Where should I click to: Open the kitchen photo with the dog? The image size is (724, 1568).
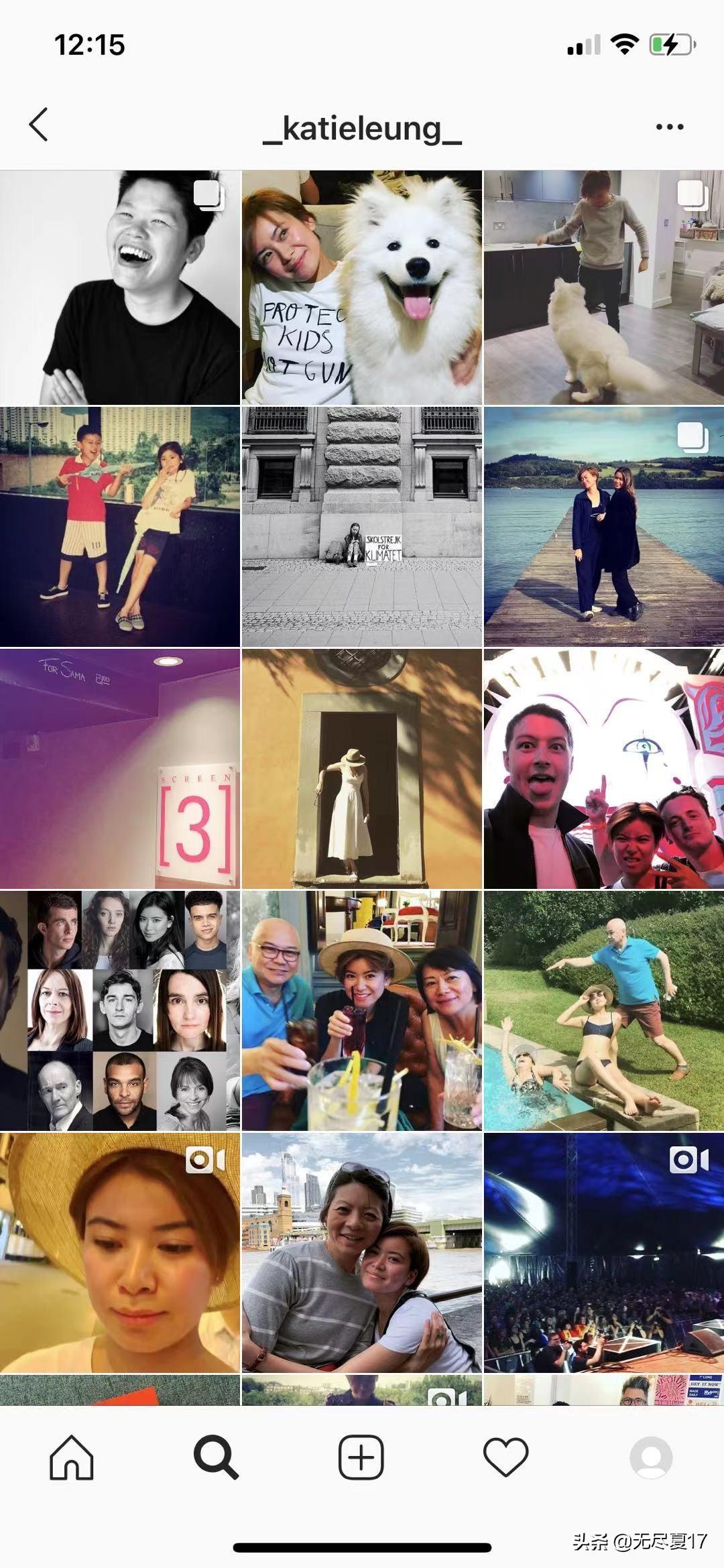click(603, 287)
